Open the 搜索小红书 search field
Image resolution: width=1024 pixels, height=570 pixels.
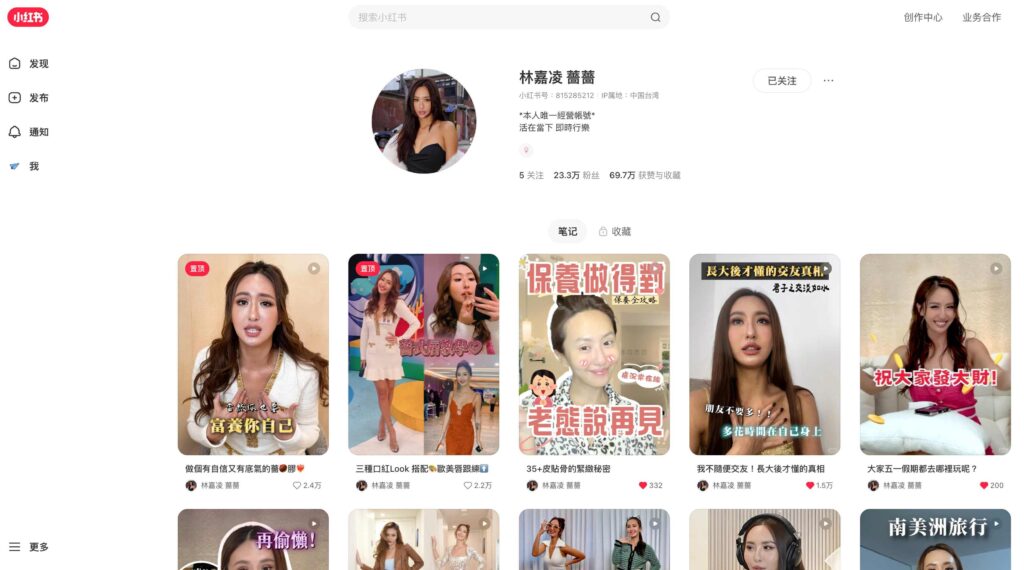(x=500, y=17)
